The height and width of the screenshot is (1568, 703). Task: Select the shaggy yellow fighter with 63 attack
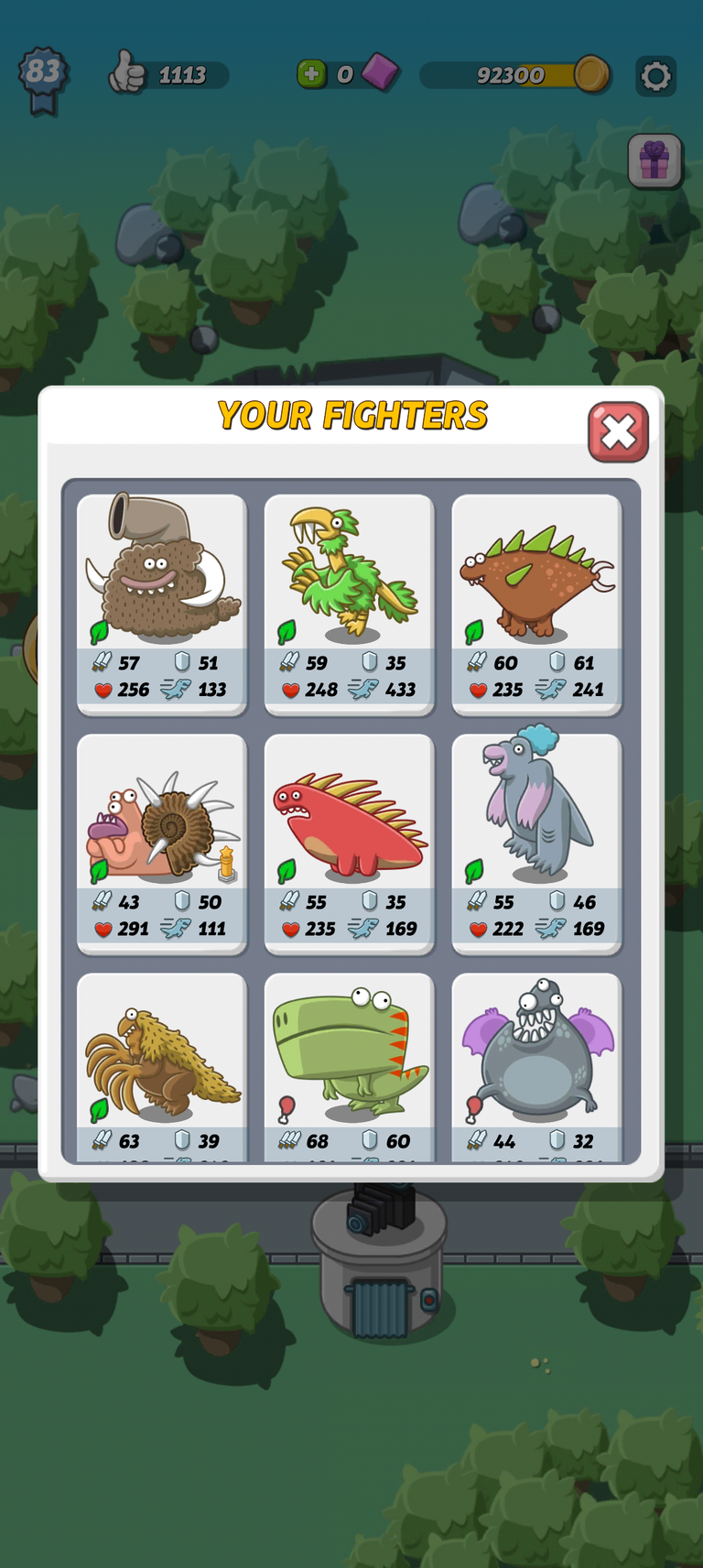coord(162,1068)
